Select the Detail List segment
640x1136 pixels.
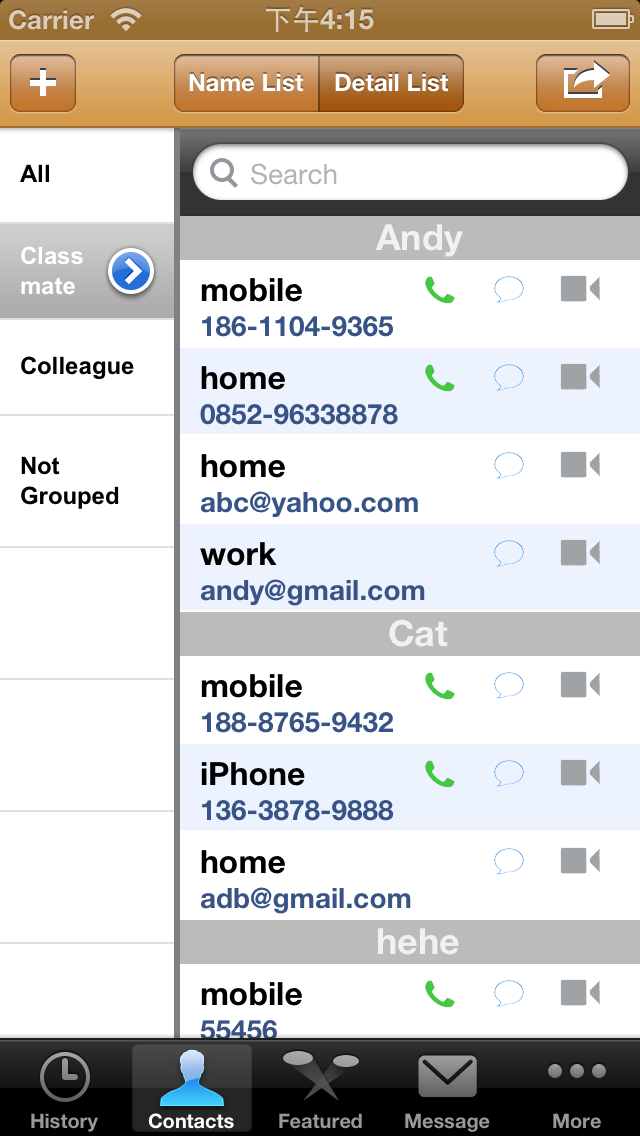click(x=391, y=83)
